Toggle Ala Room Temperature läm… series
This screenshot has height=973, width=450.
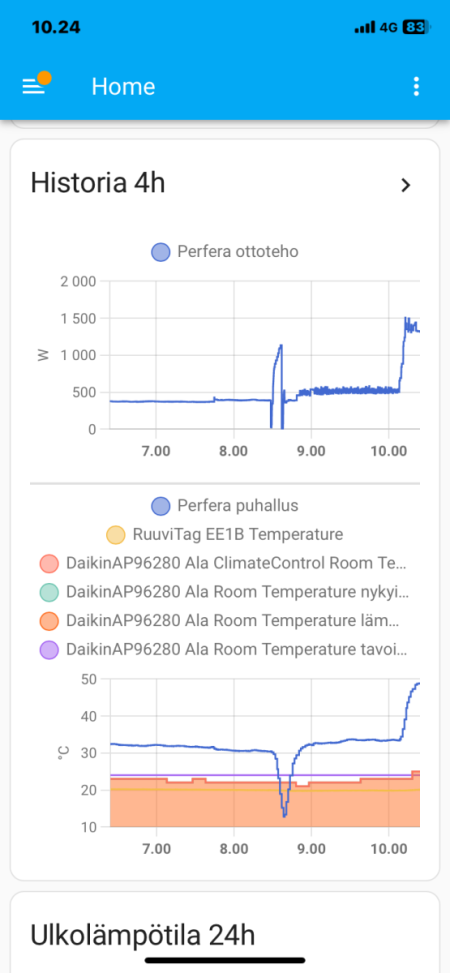pos(225,620)
